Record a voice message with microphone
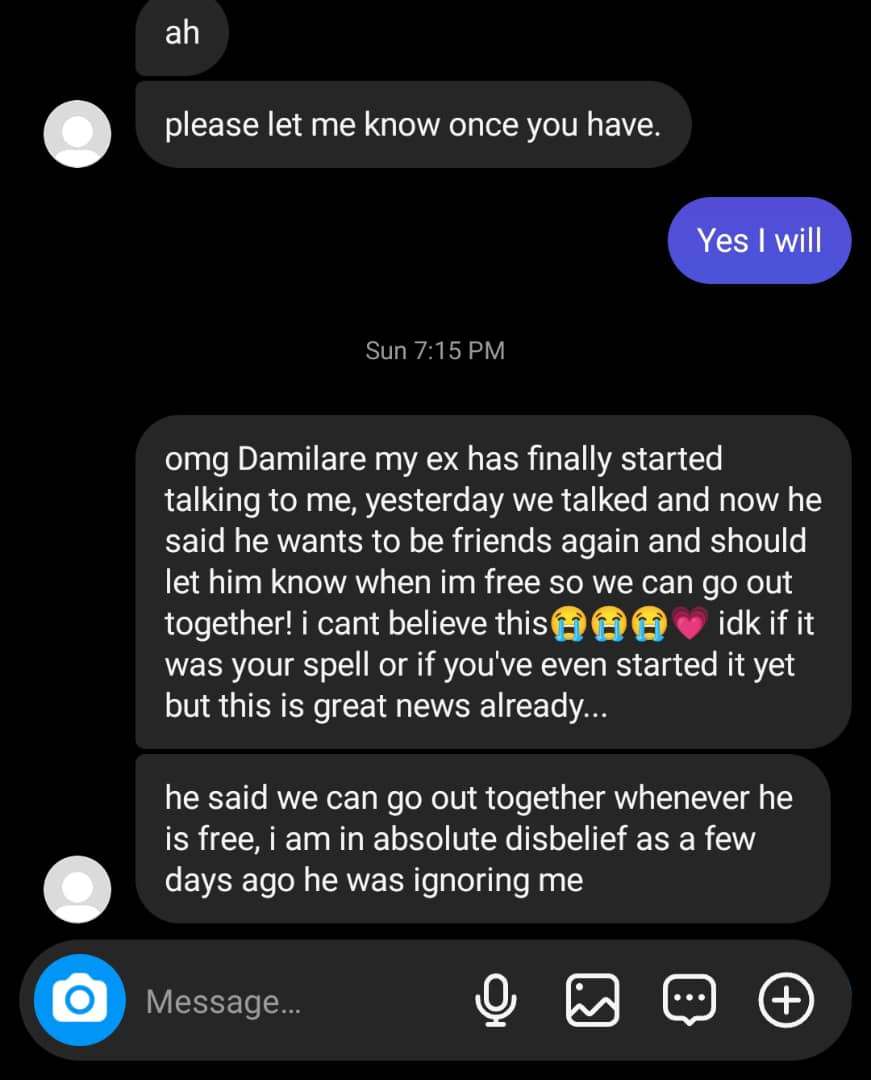 (496, 999)
